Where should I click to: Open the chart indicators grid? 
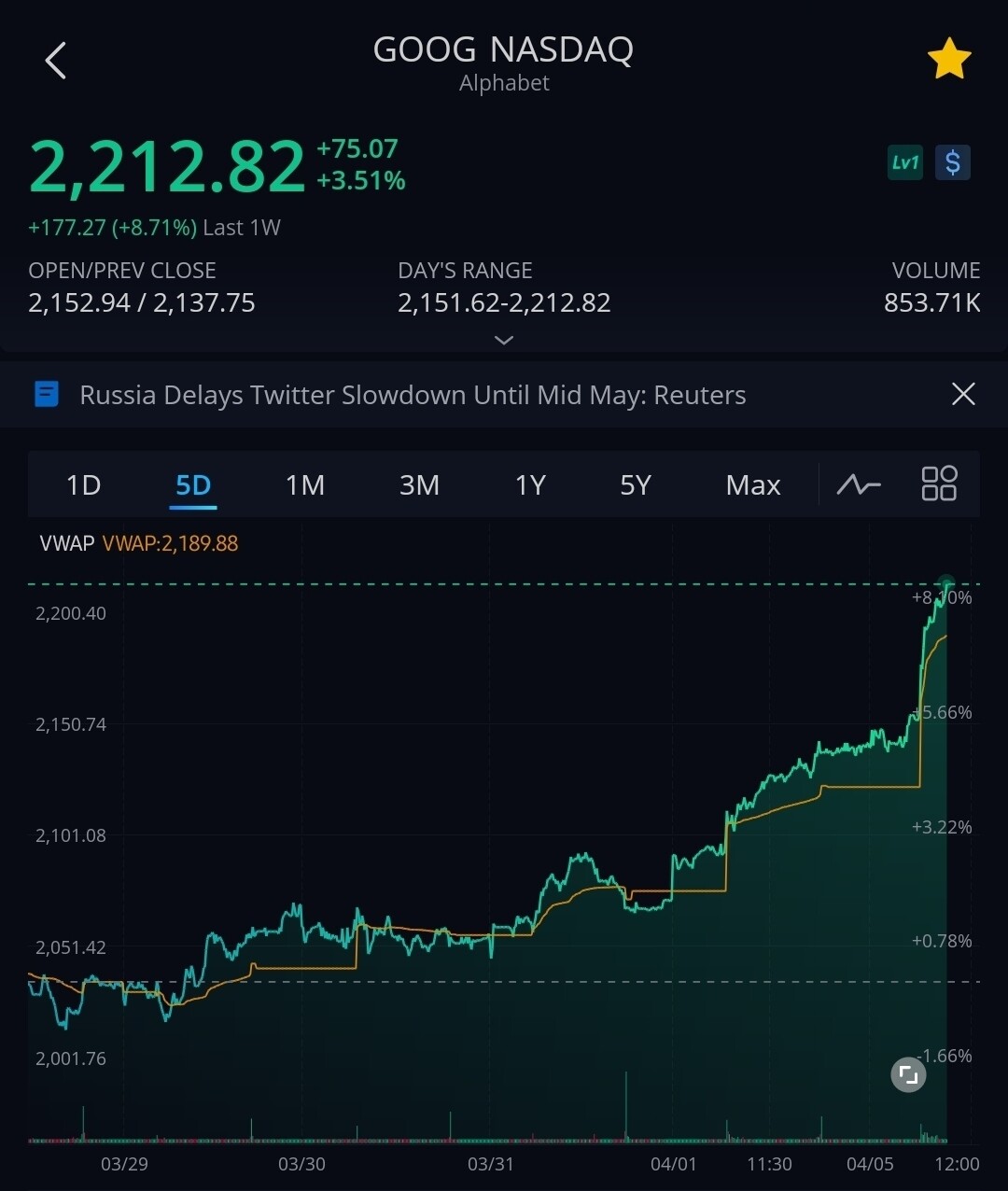939,483
